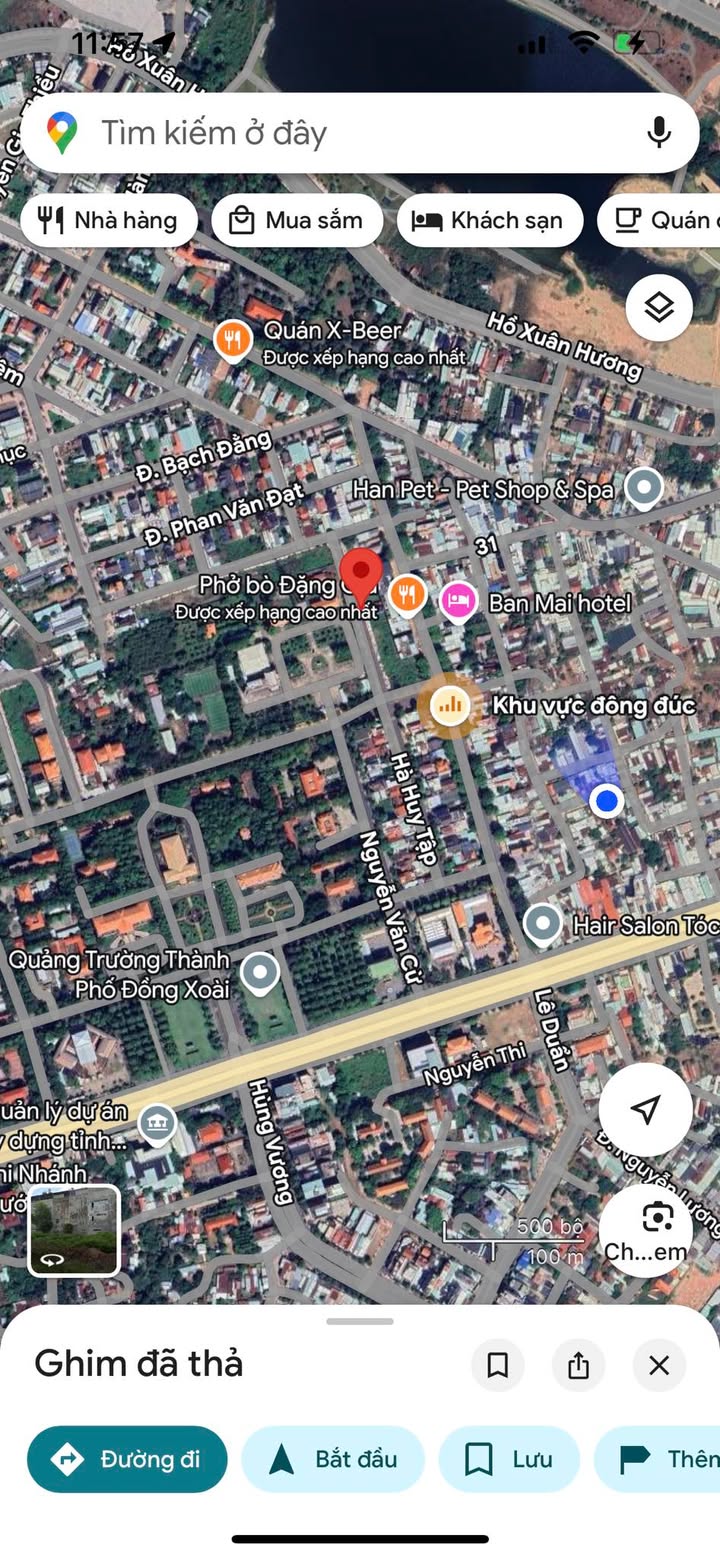Tap Khu vực đông đúc busy area marker
The width and height of the screenshot is (720, 1557).
click(x=450, y=706)
